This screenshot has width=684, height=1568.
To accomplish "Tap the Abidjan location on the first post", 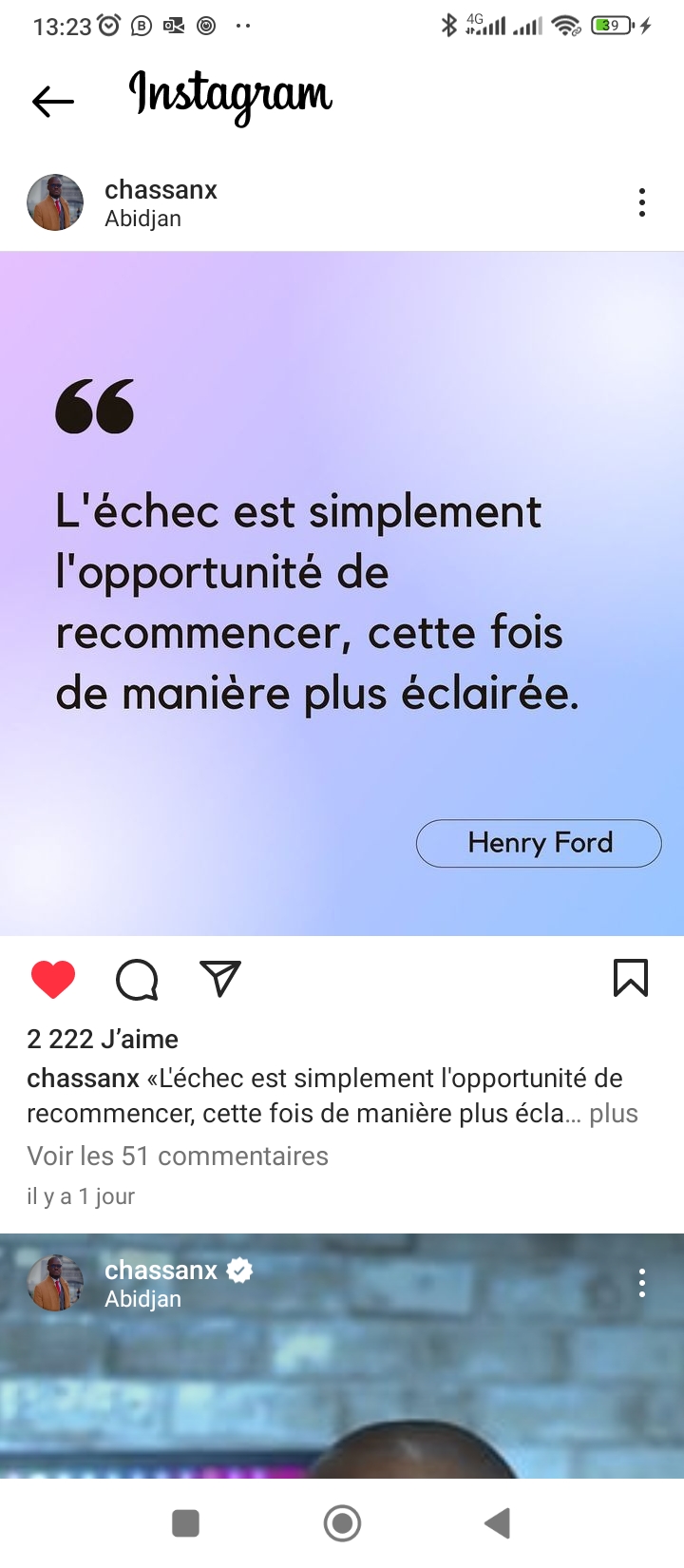I will (x=142, y=219).
